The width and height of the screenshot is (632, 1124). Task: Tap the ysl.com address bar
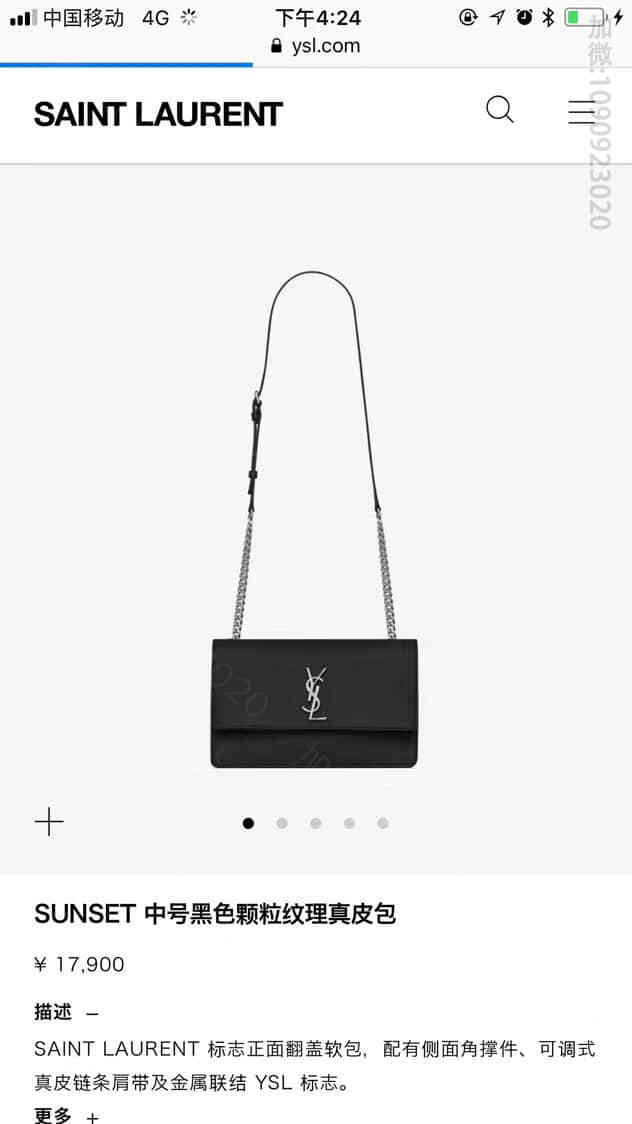coord(316,46)
